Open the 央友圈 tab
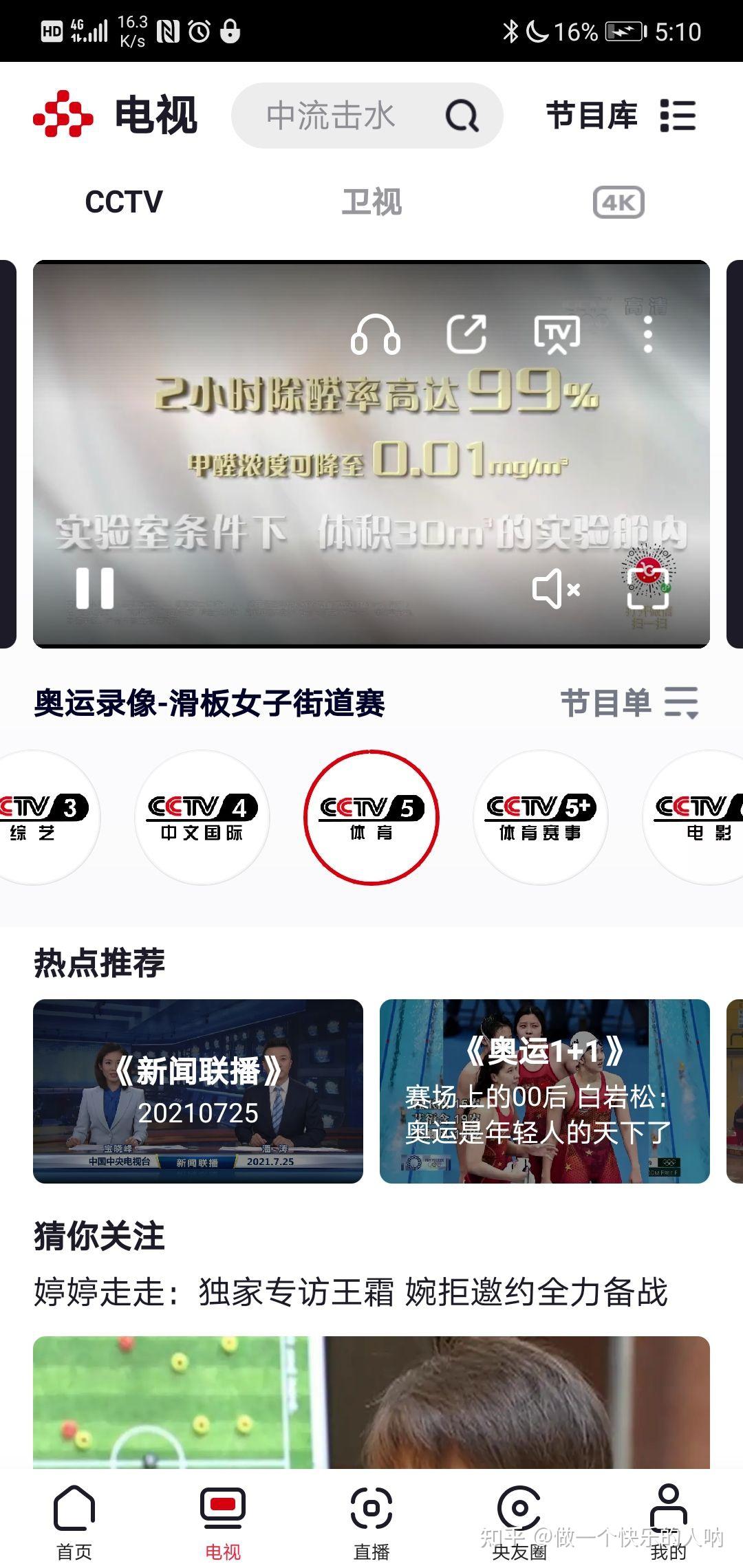Viewport: 743px width, 1568px height. [x=520, y=1521]
